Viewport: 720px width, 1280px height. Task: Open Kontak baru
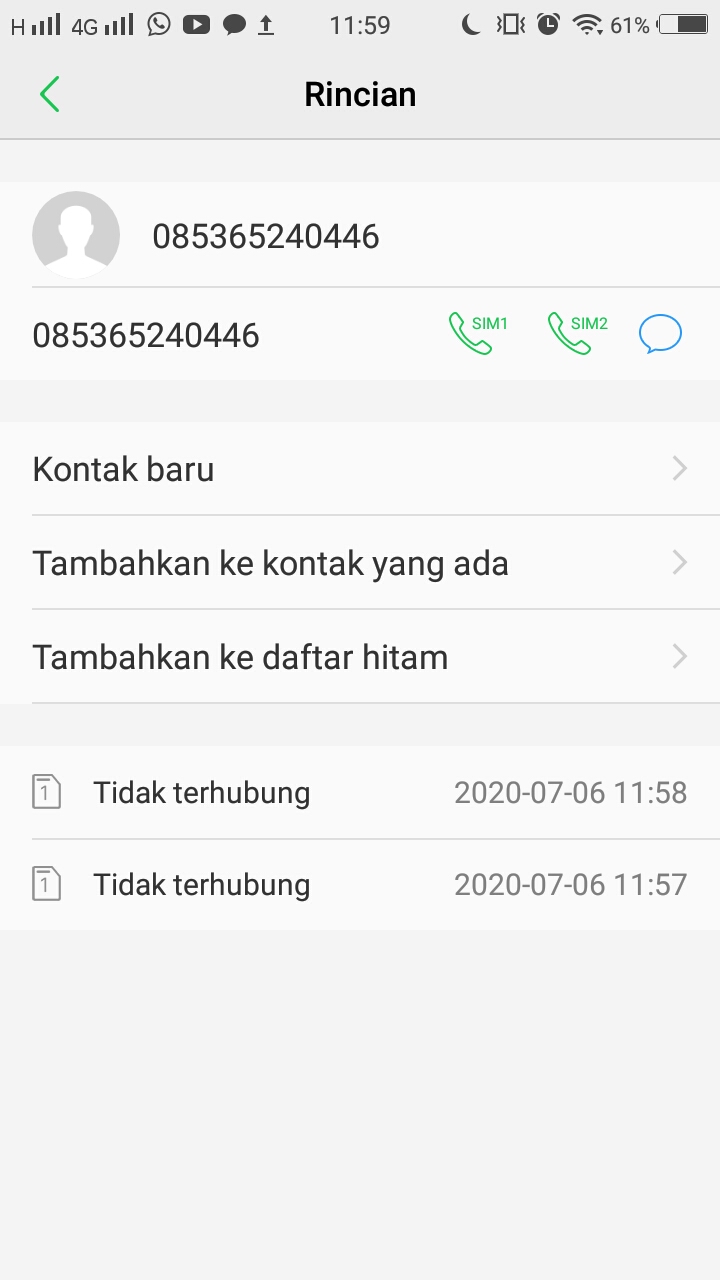pyautogui.click(x=360, y=469)
